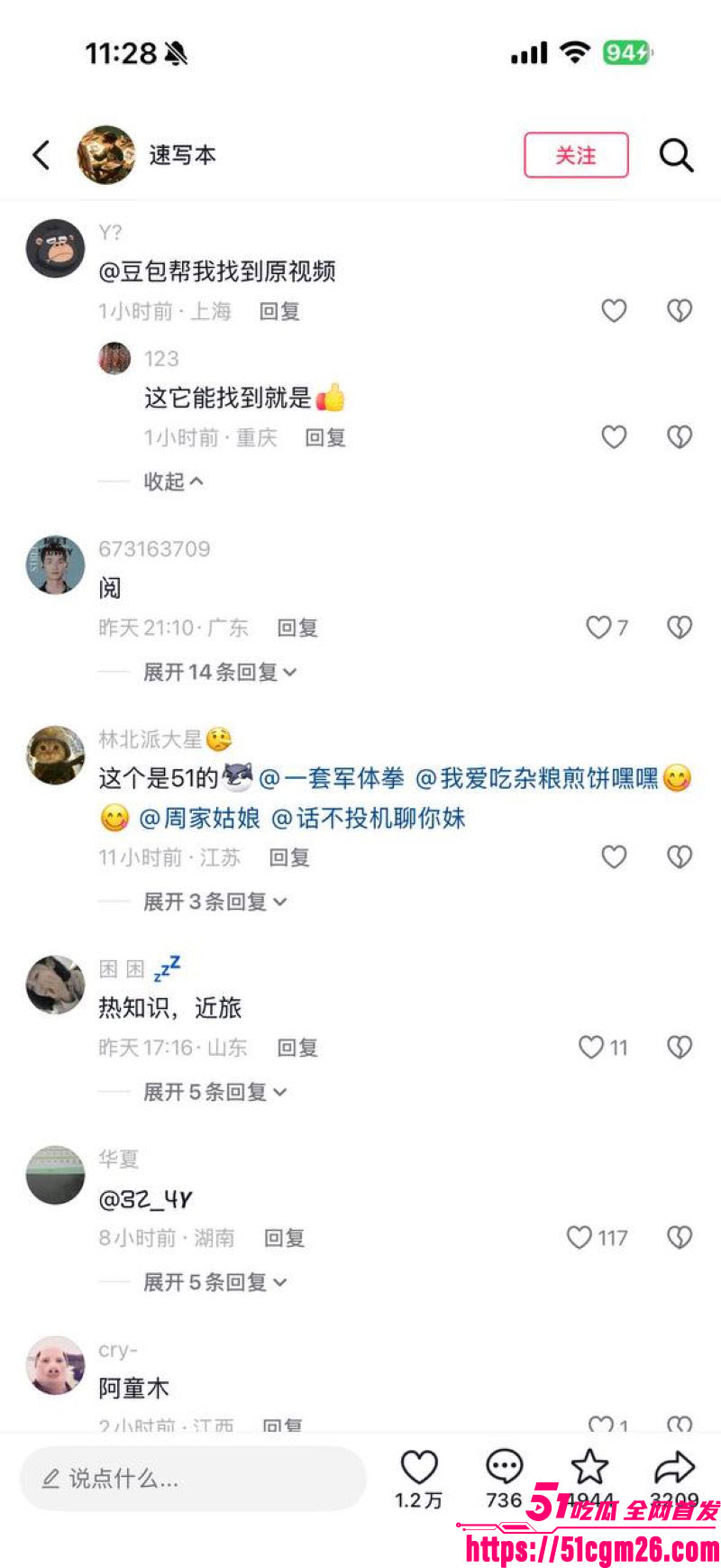Reply to 123's comment 这它能找到就是
The width and height of the screenshot is (721, 1568).
pos(325,437)
